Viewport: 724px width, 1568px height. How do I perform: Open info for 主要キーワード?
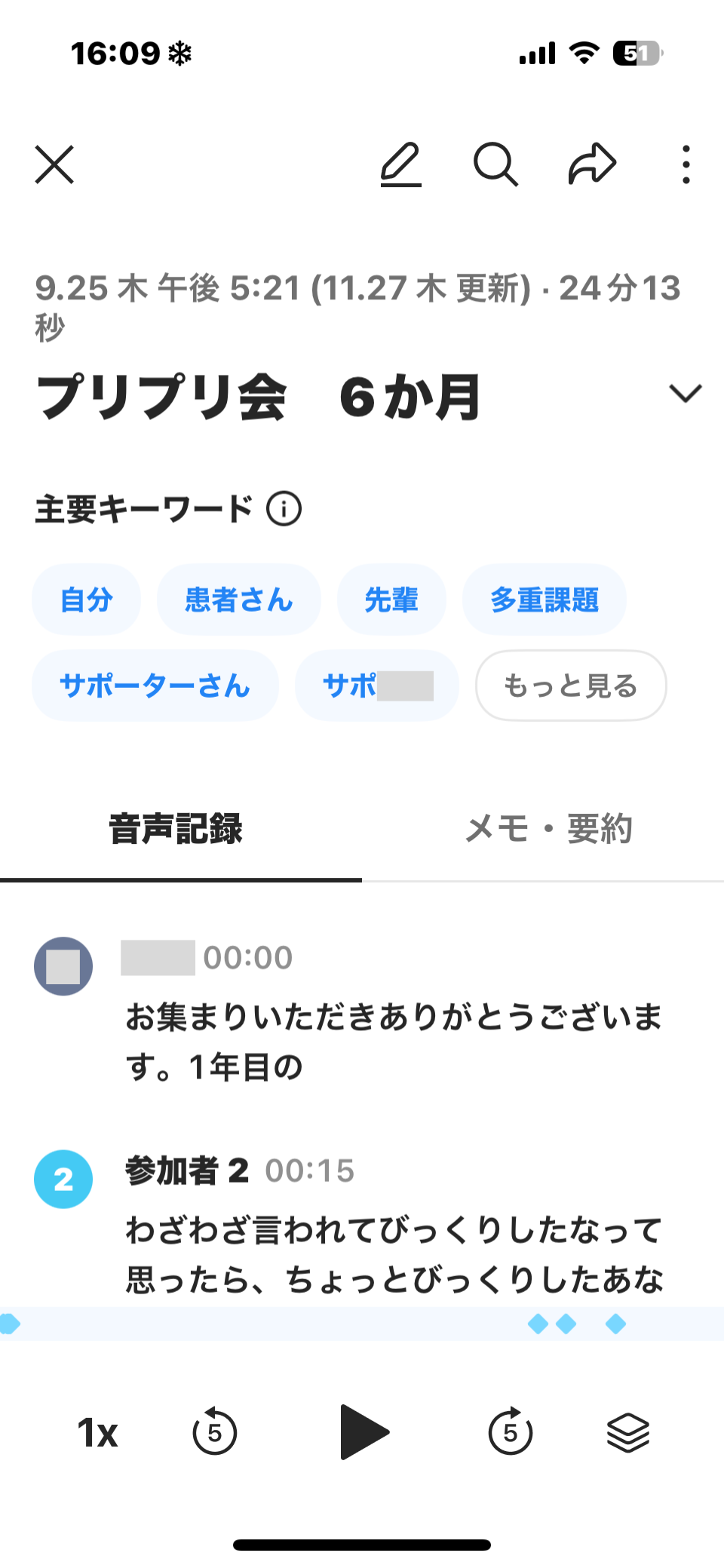click(284, 509)
